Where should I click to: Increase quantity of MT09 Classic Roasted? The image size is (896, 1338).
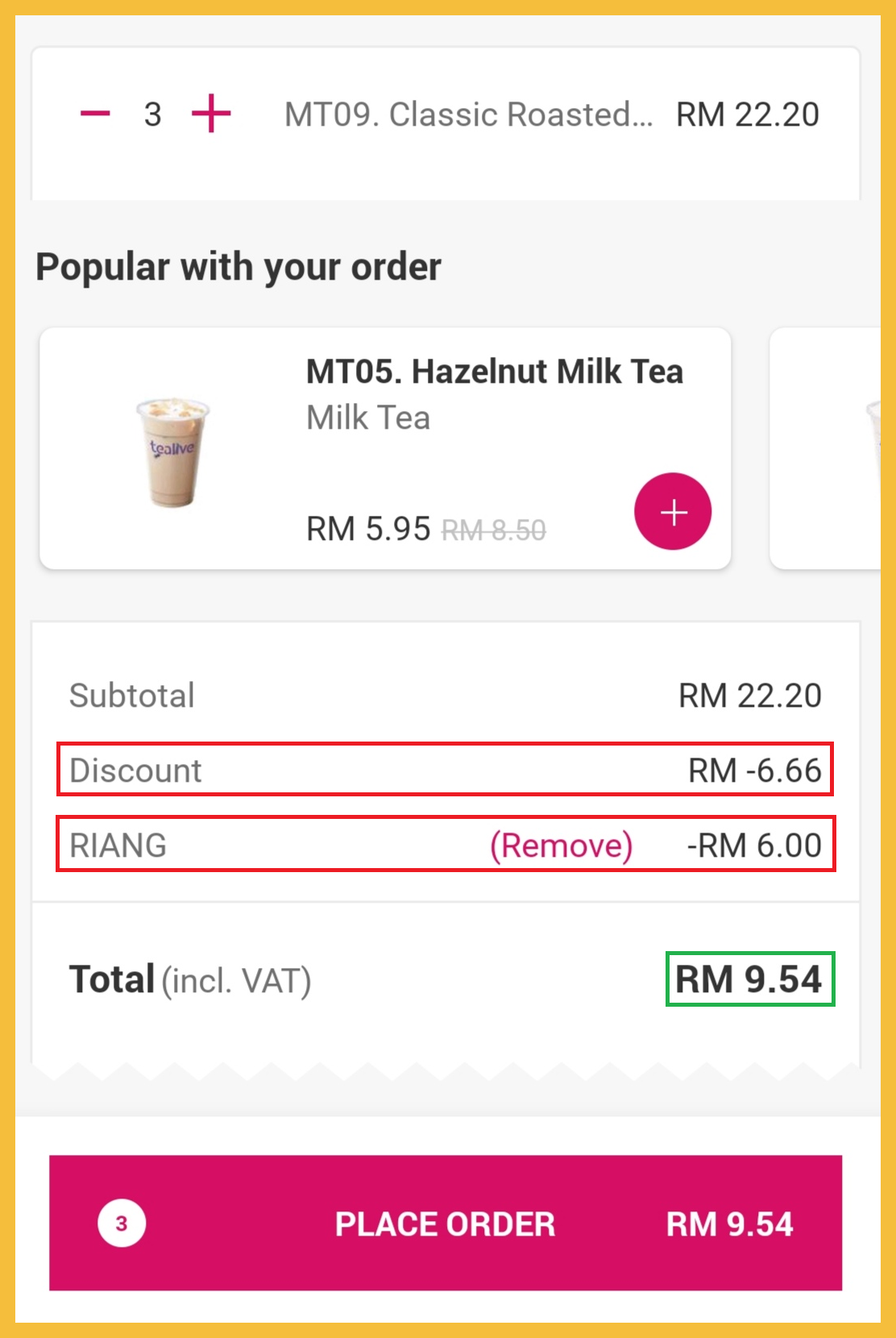(x=211, y=114)
